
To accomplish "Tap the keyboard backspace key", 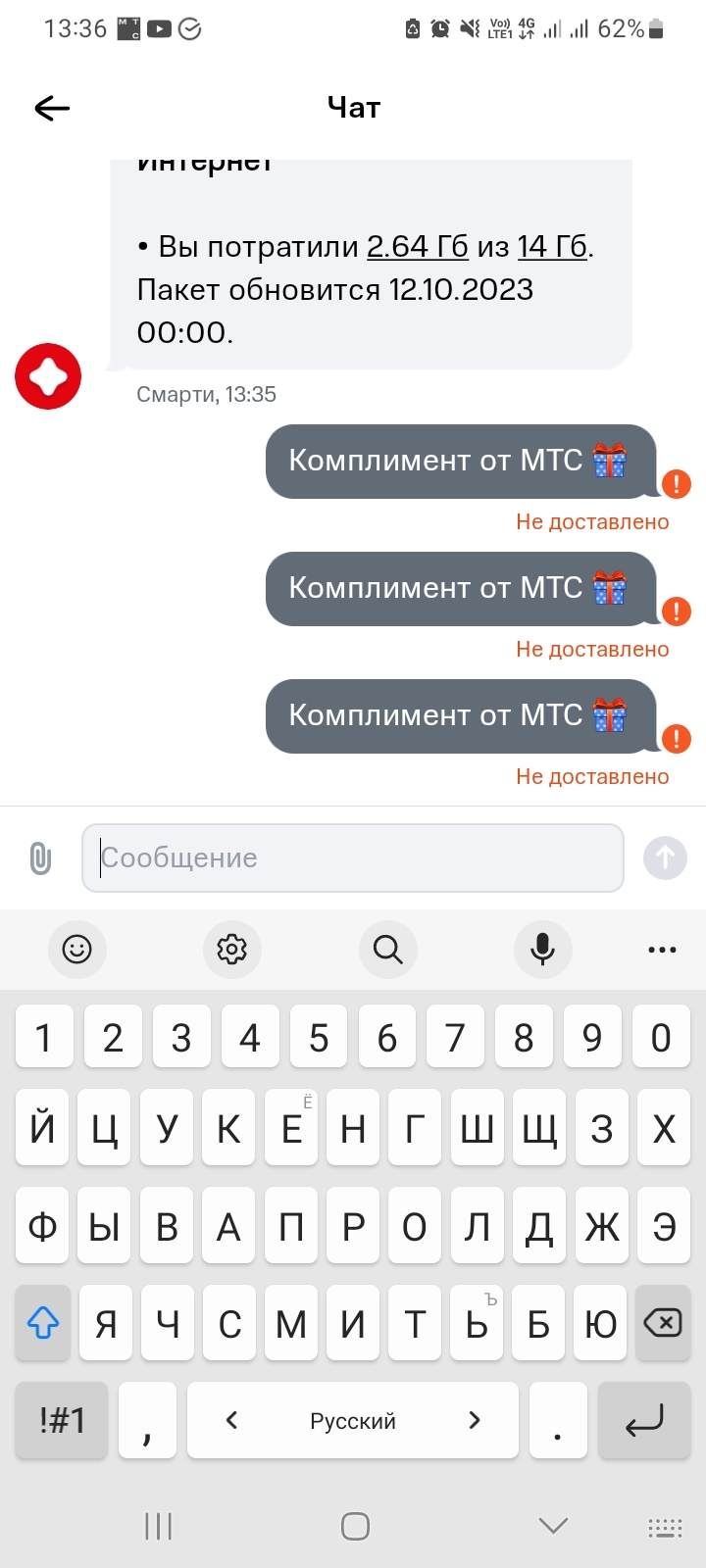I will (663, 1324).
